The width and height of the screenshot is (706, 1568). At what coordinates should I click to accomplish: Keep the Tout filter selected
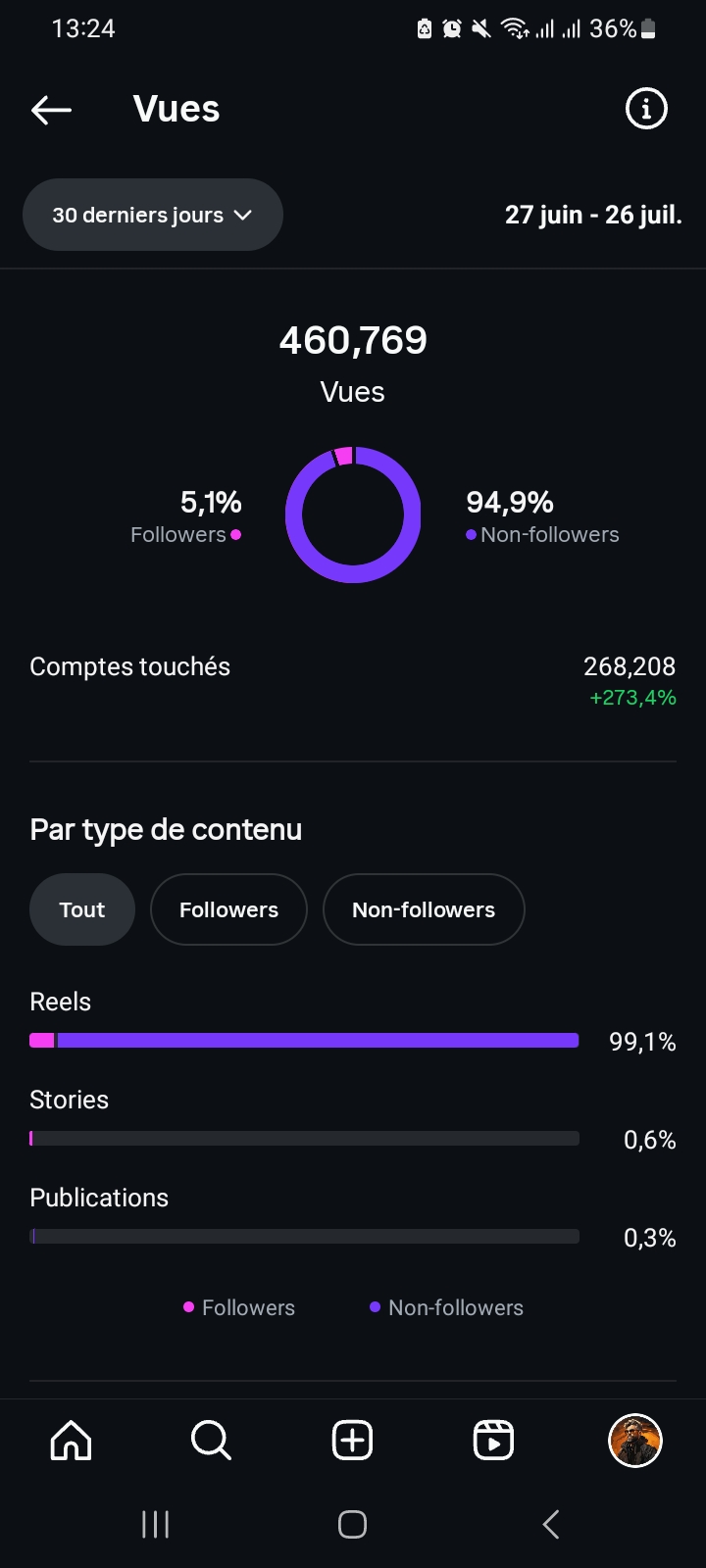point(81,909)
